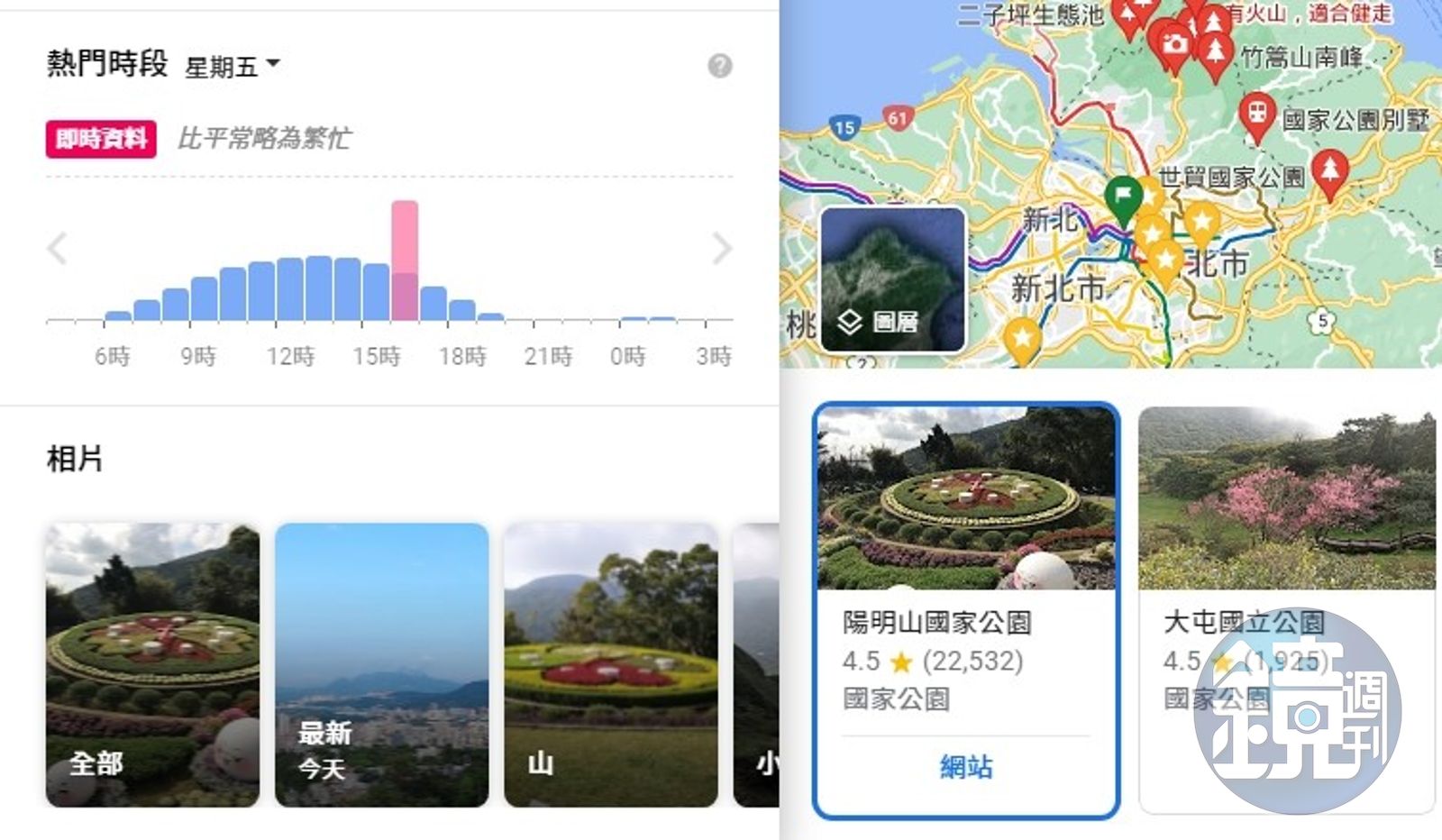This screenshot has width=1442, height=840.
Task: Tap the help icon for 熱門時段
Action: coord(719,66)
